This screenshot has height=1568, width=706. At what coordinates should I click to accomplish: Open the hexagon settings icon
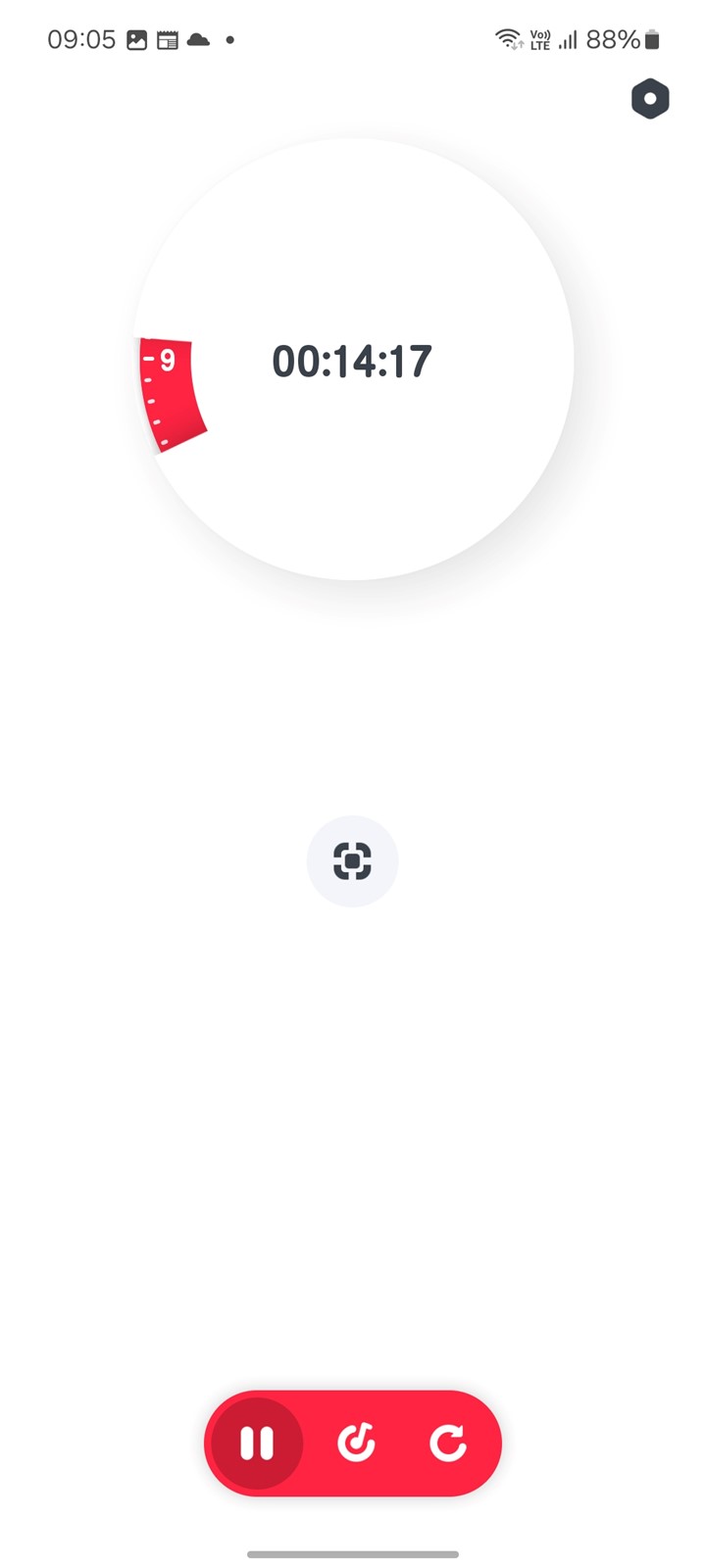point(650,99)
